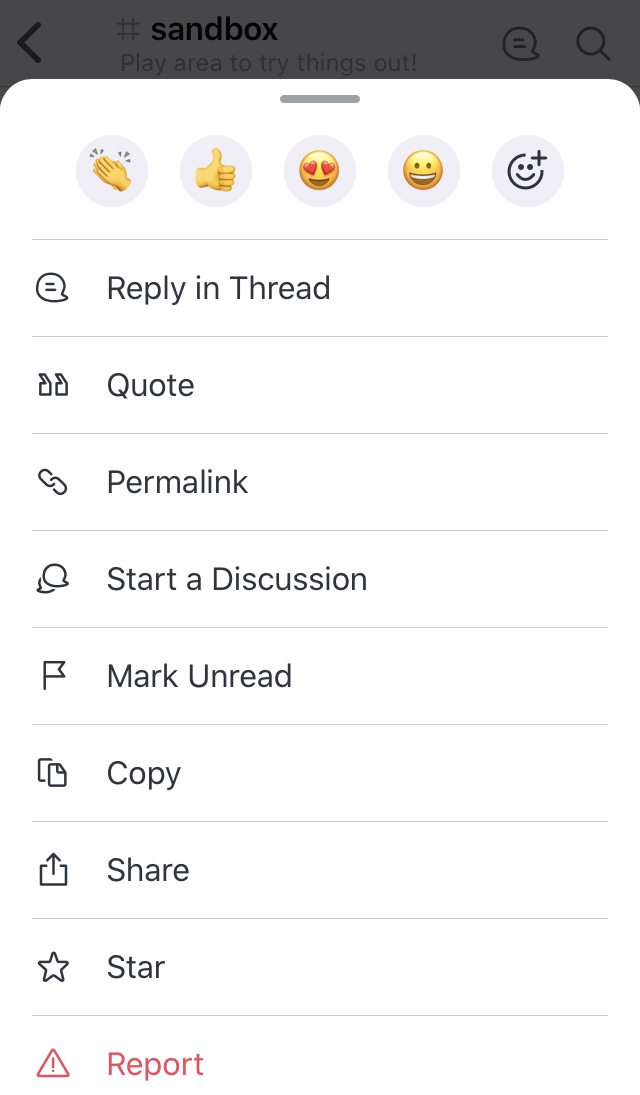Share this message
This screenshot has height=1095, width=640.
point(148,870)
